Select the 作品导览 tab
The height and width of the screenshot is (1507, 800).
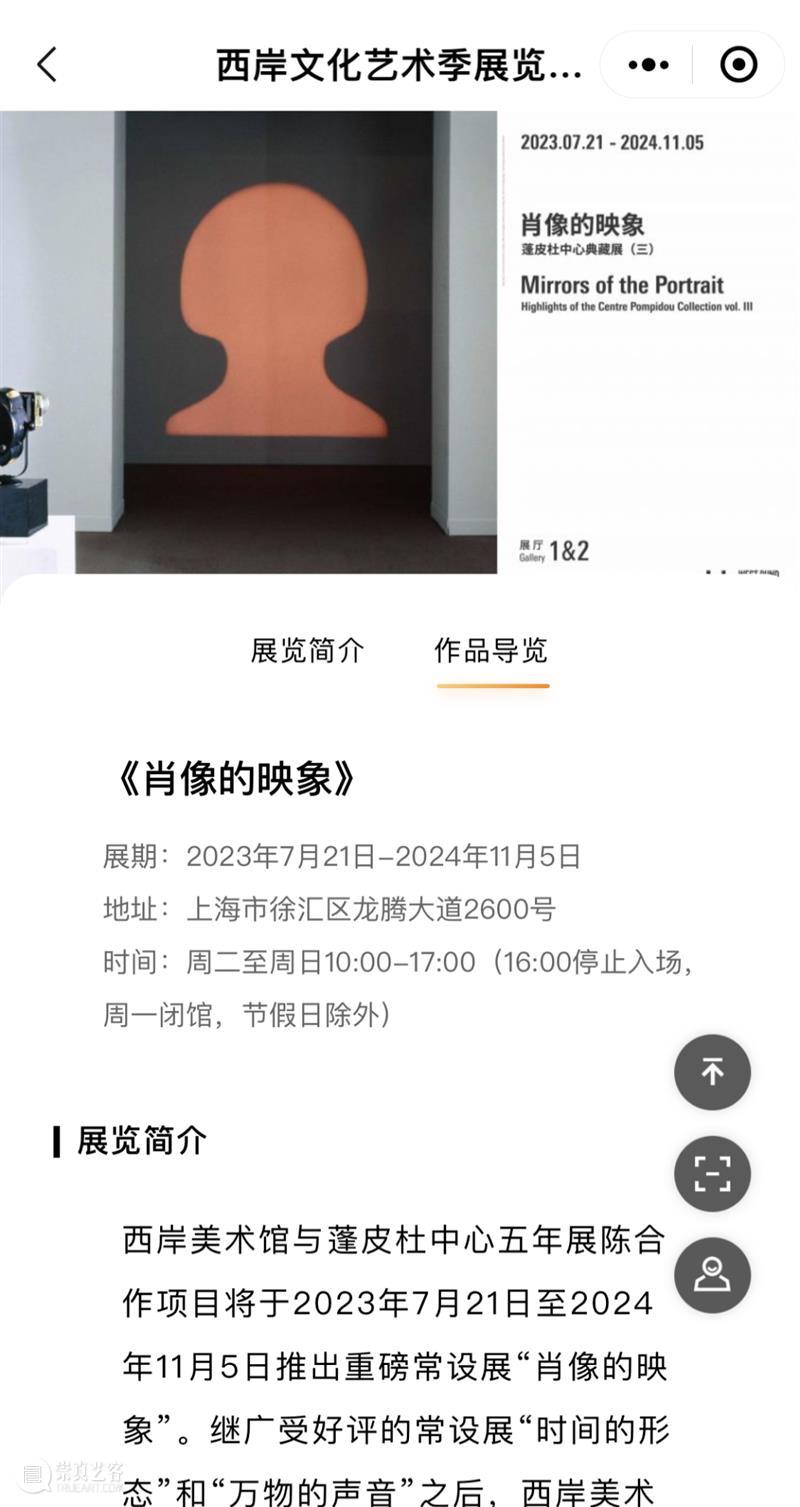pyautogui.click(x=491, y=651)
